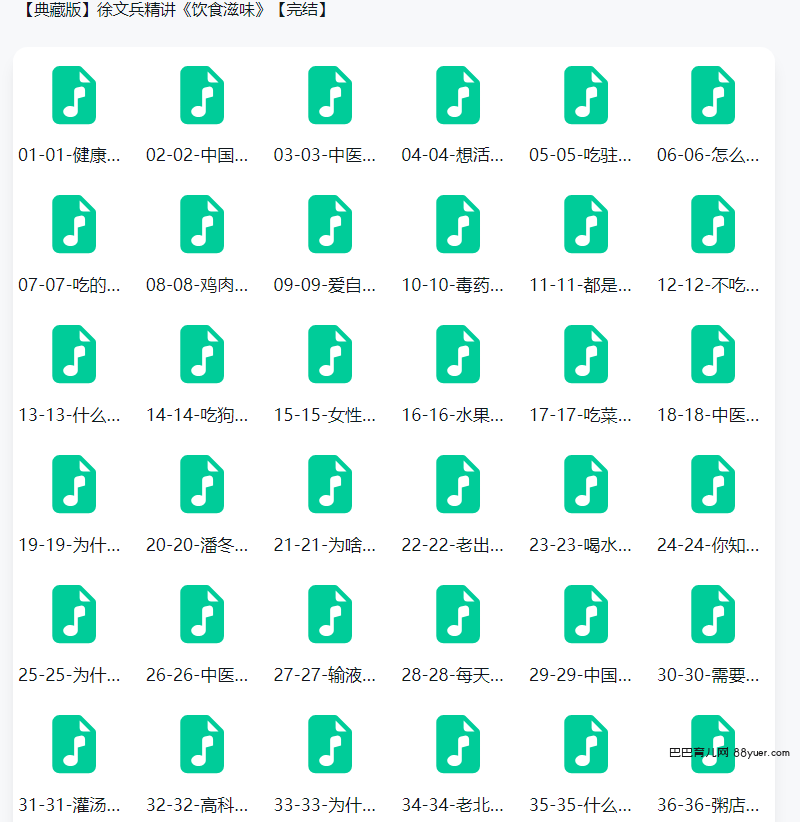Open audio file 10-10-毒药
800x822 pixels.
[458, 224]
